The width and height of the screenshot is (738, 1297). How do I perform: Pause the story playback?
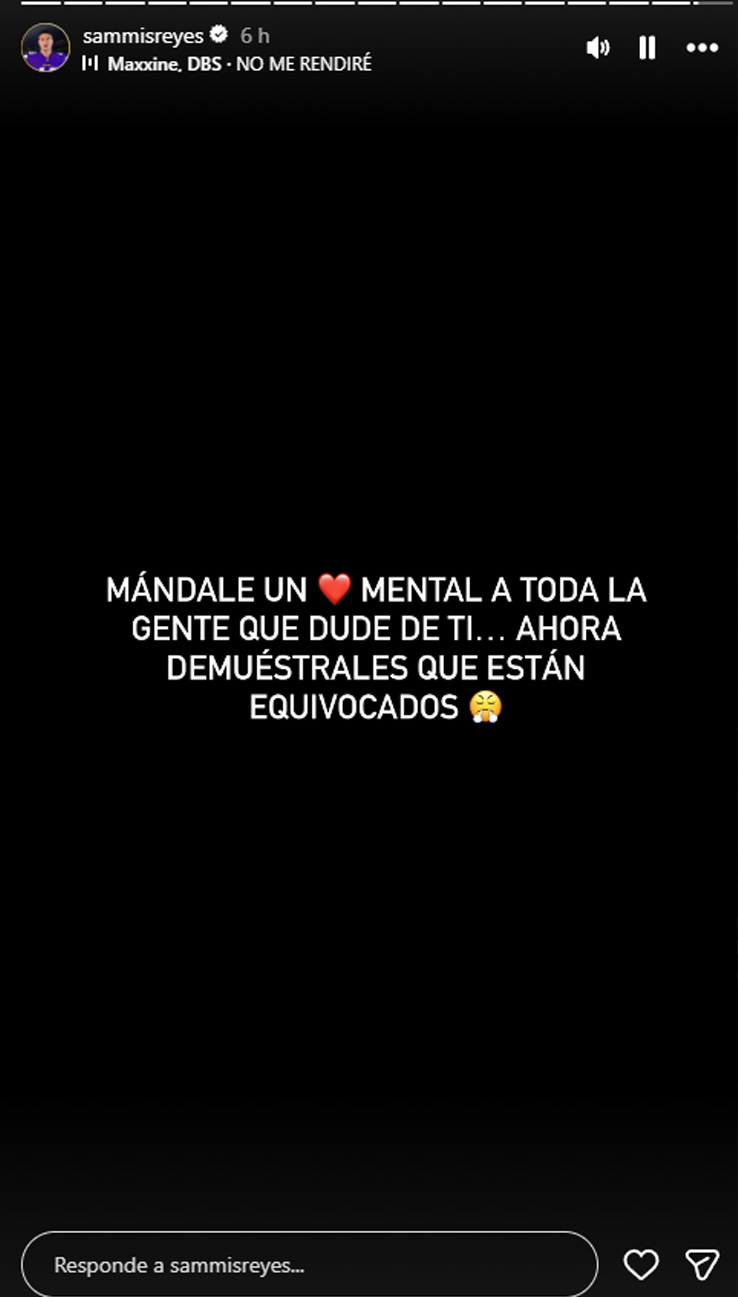(647, 48)
